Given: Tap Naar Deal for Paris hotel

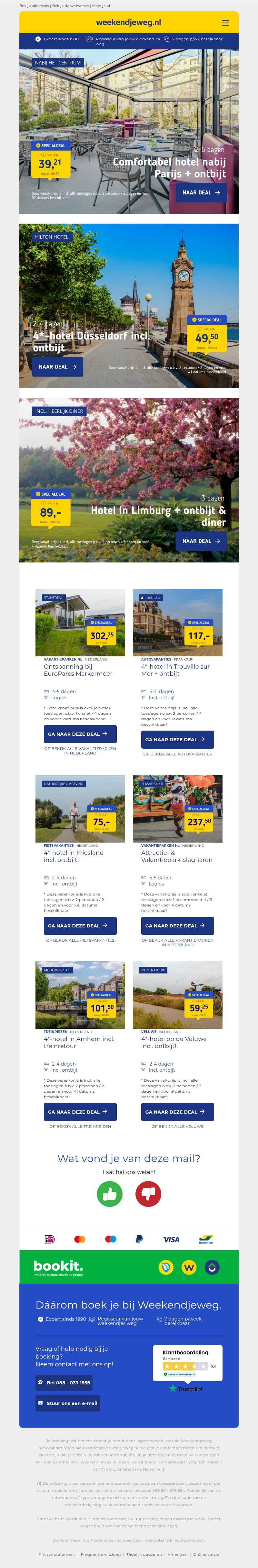Looking at the screenshot, I should point(201,192).
